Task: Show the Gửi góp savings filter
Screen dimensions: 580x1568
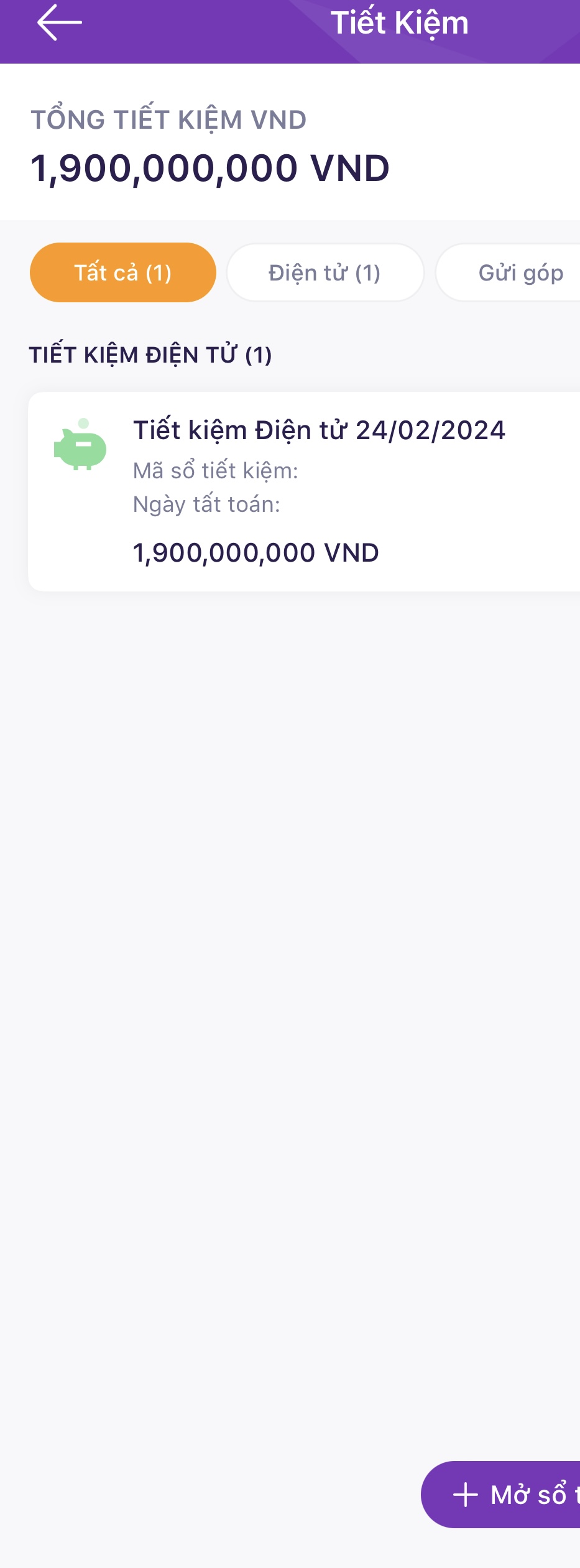Action: [x=516, y=272]
